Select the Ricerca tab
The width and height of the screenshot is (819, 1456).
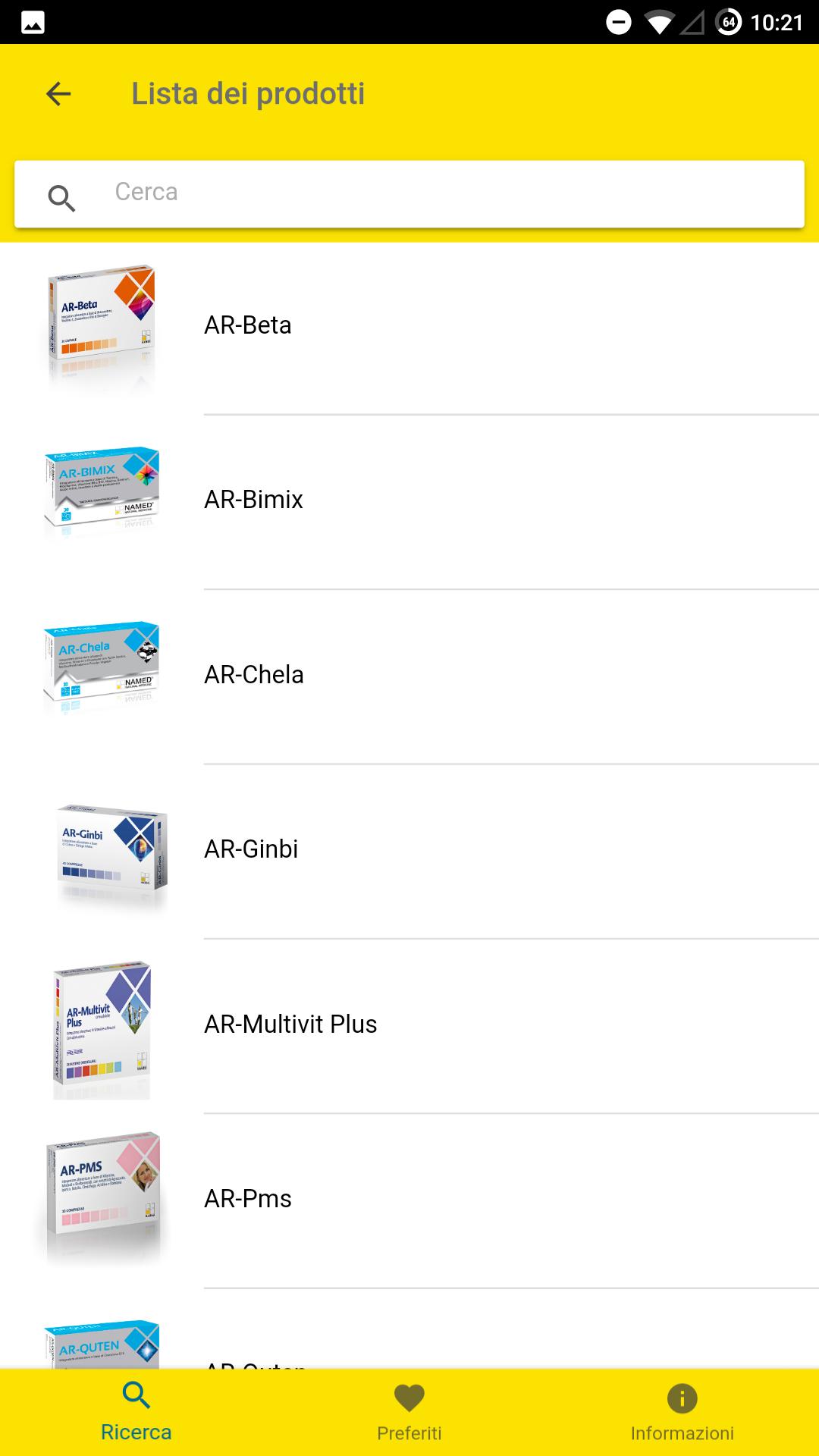(136, 1412)
